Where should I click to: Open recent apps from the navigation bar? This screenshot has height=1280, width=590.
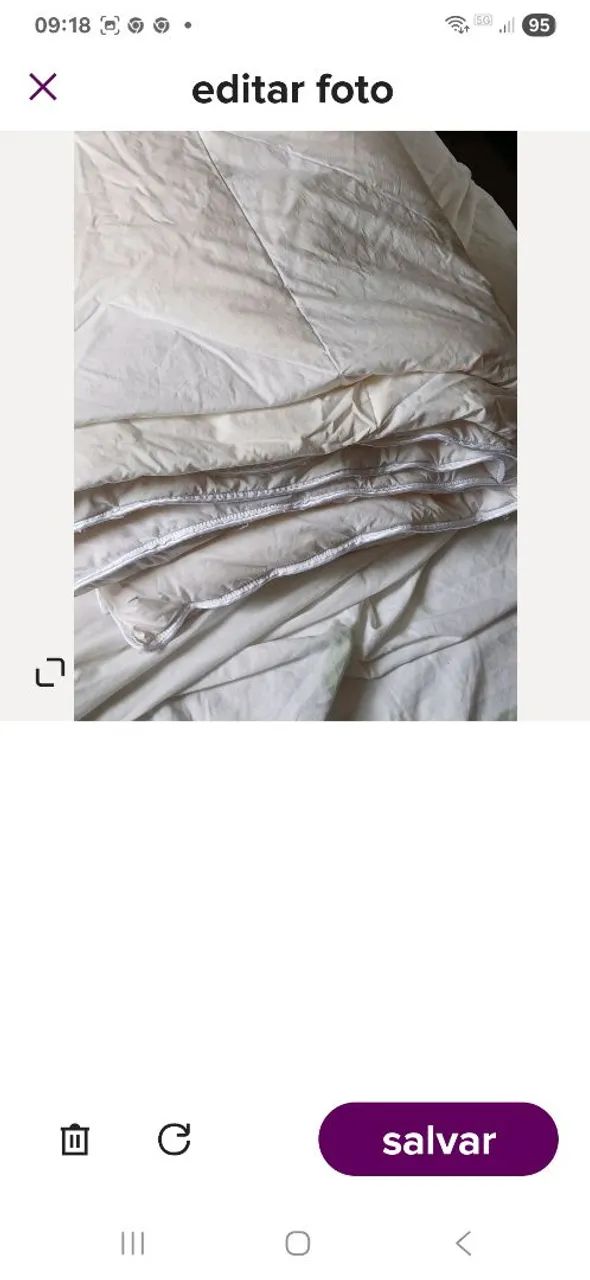pos(132,1243)
